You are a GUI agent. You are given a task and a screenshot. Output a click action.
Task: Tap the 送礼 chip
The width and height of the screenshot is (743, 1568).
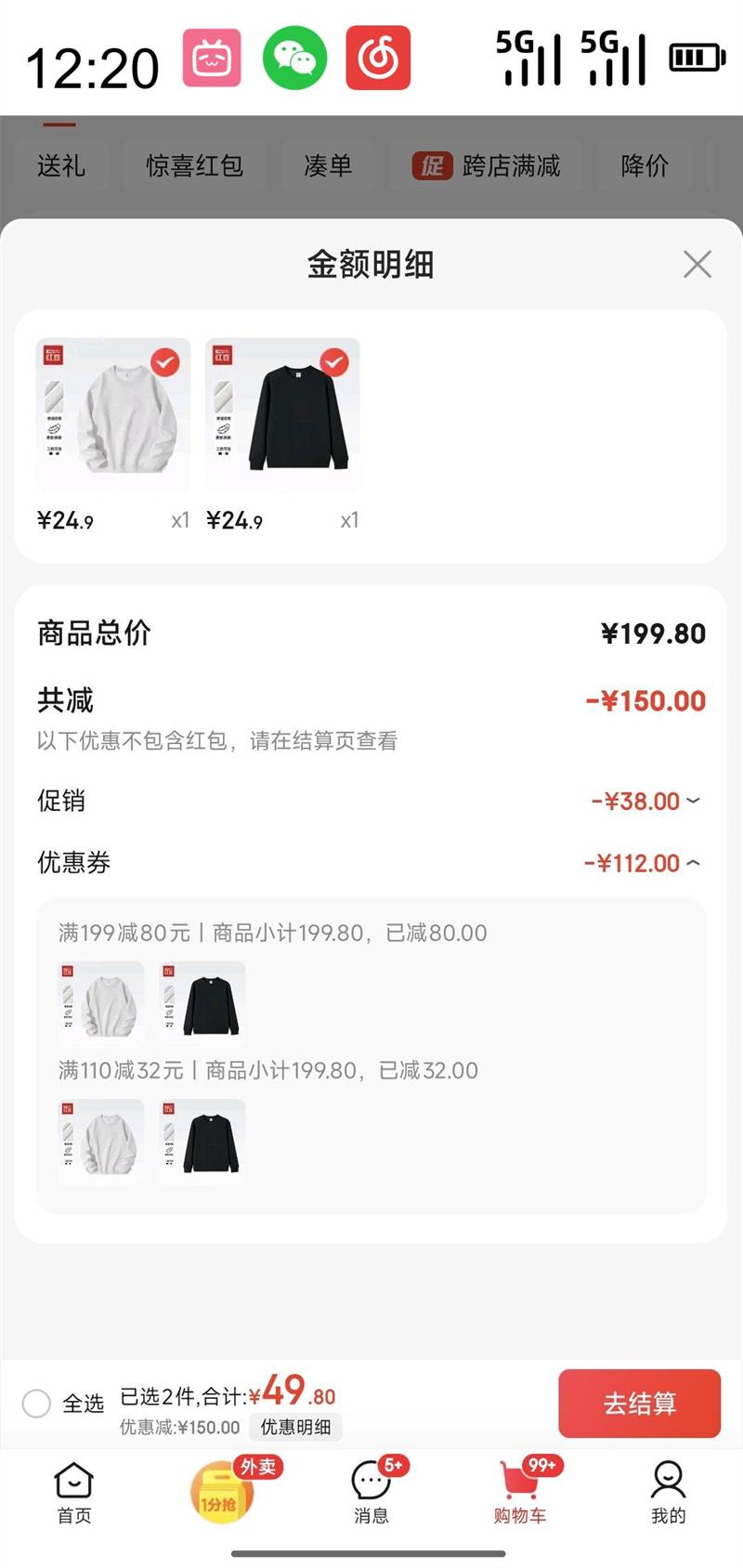pyautogui.click(x=61, y=166)
